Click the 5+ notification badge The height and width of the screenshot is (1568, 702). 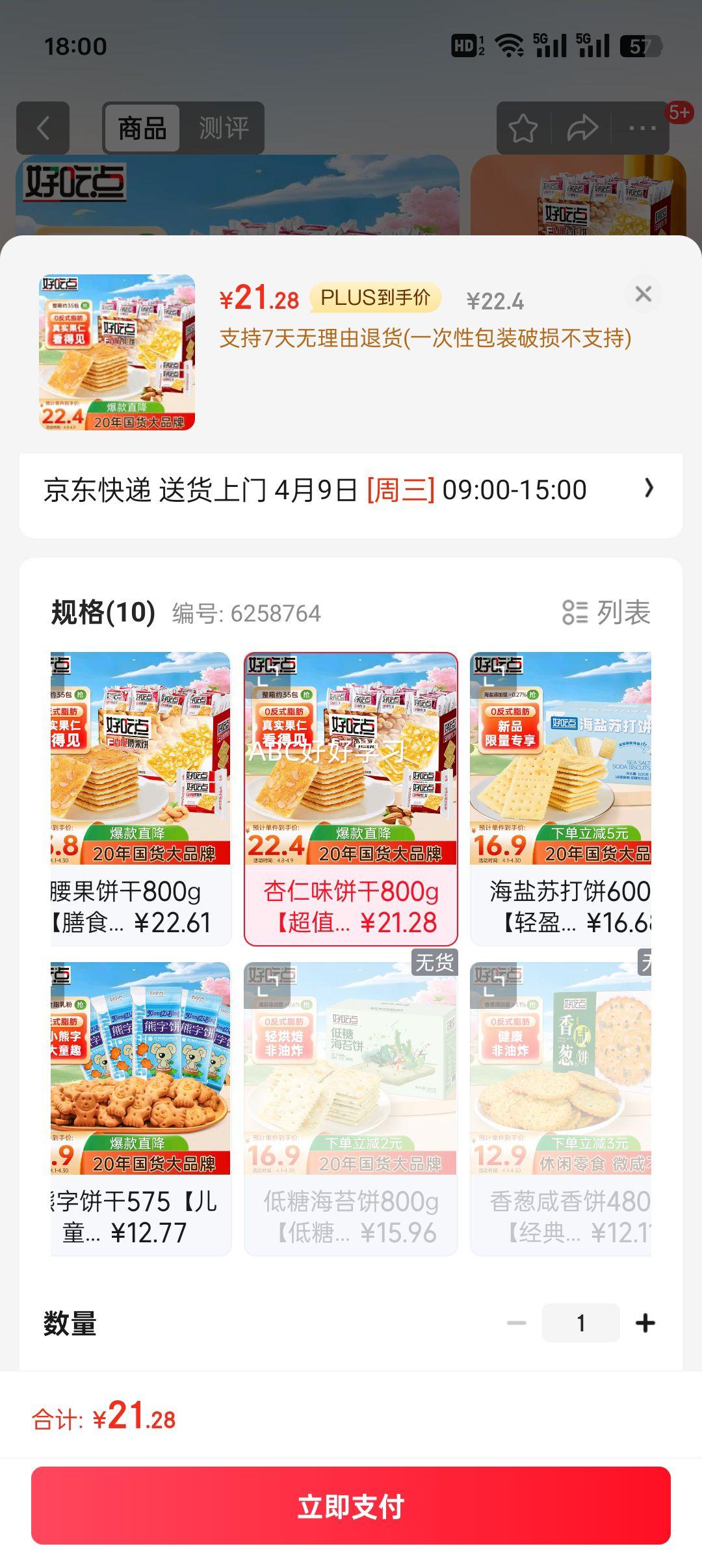point(679,112)
